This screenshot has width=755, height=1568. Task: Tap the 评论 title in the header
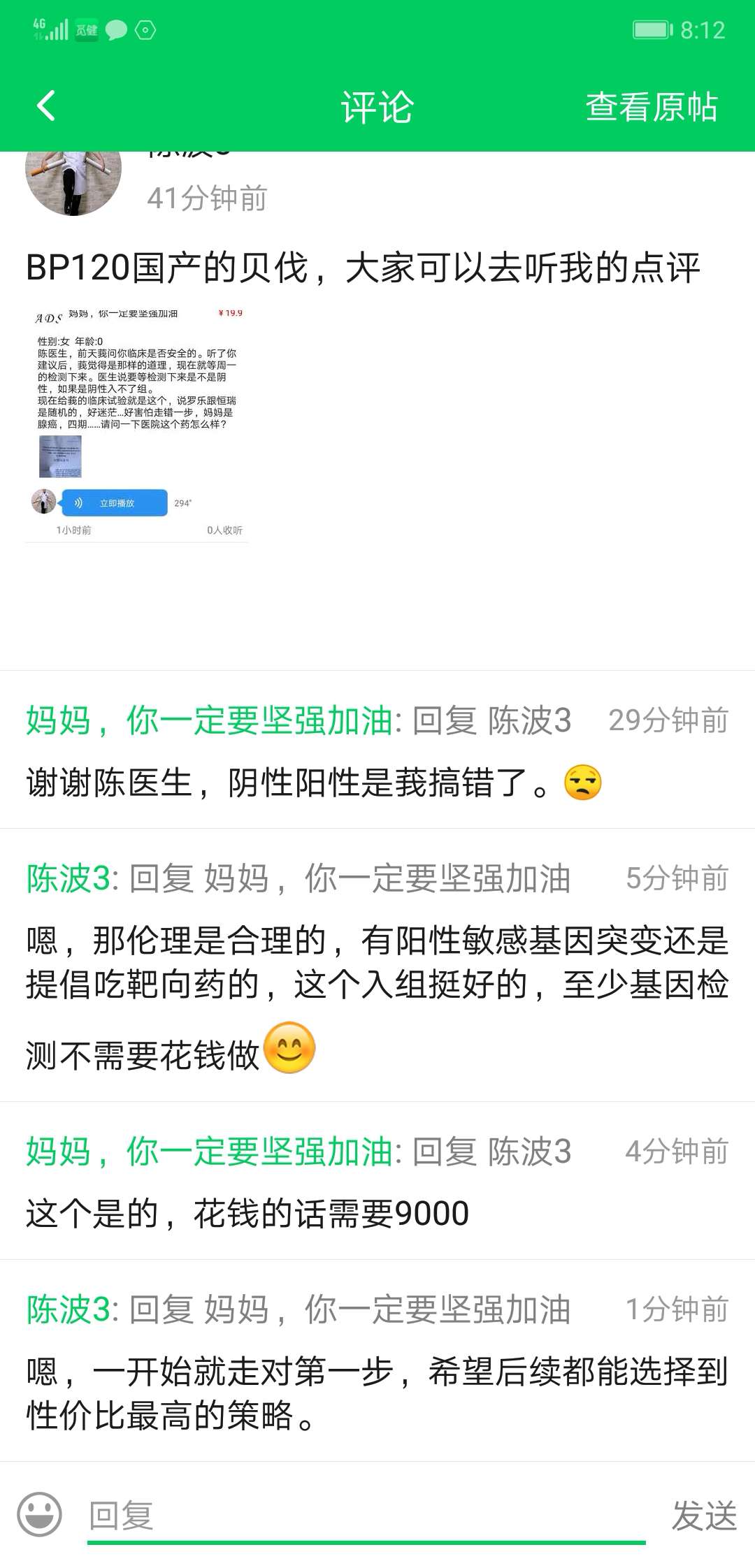coord(377,107)
